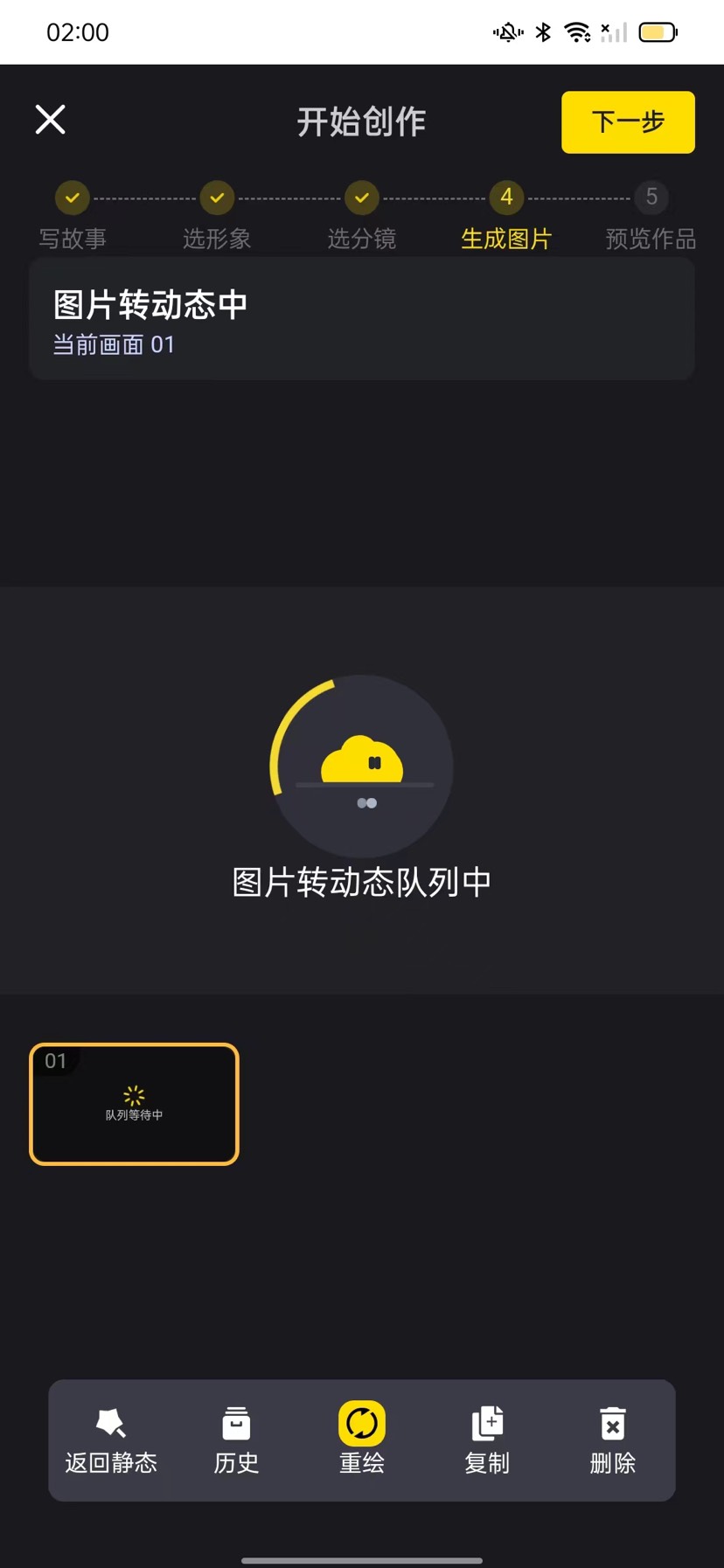Tap the 下一步 button
The width and height of the screenshot is (724, 1568).
[628, 122]
